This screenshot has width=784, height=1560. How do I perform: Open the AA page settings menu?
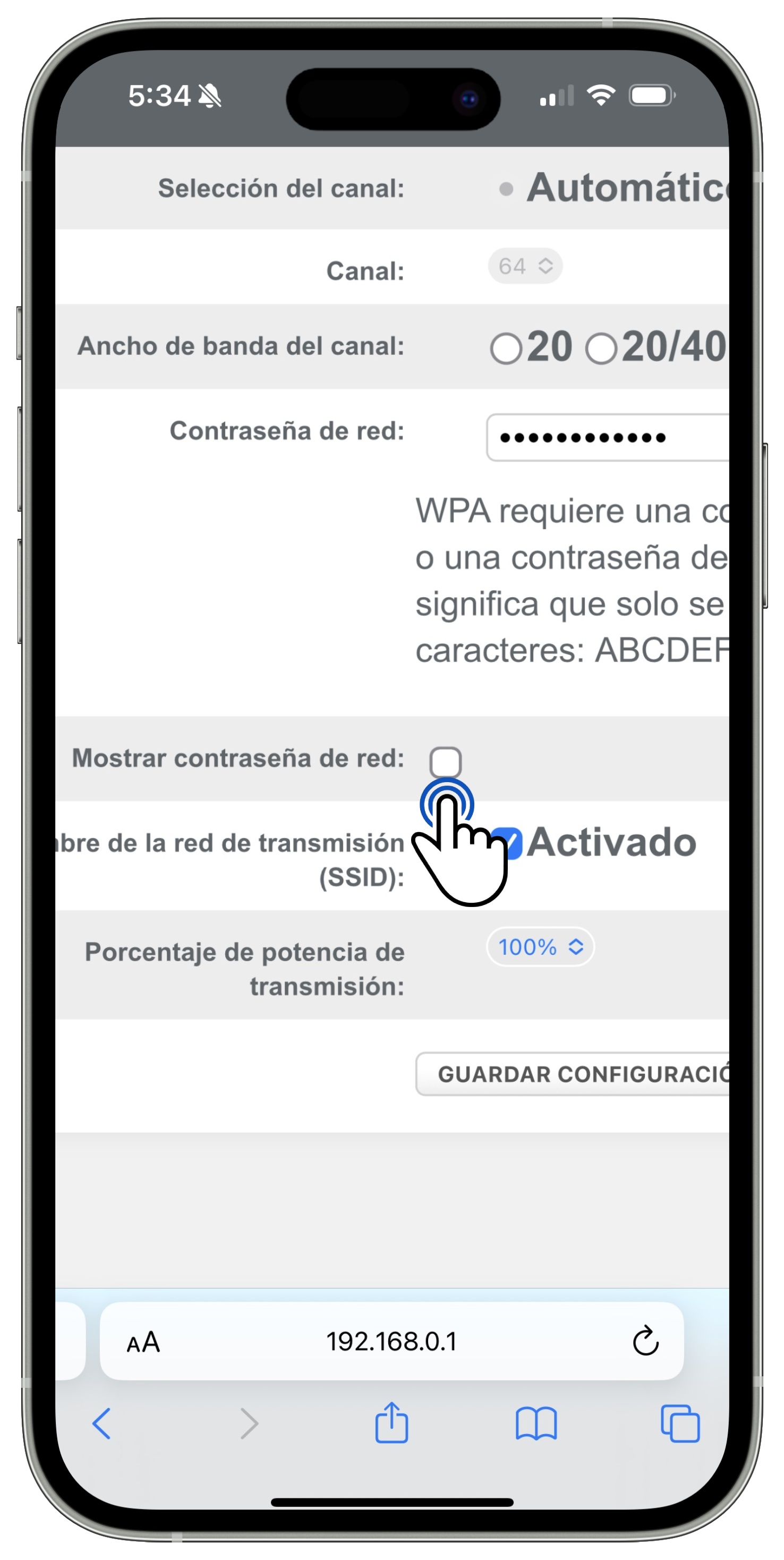(x=143, y=1343)
